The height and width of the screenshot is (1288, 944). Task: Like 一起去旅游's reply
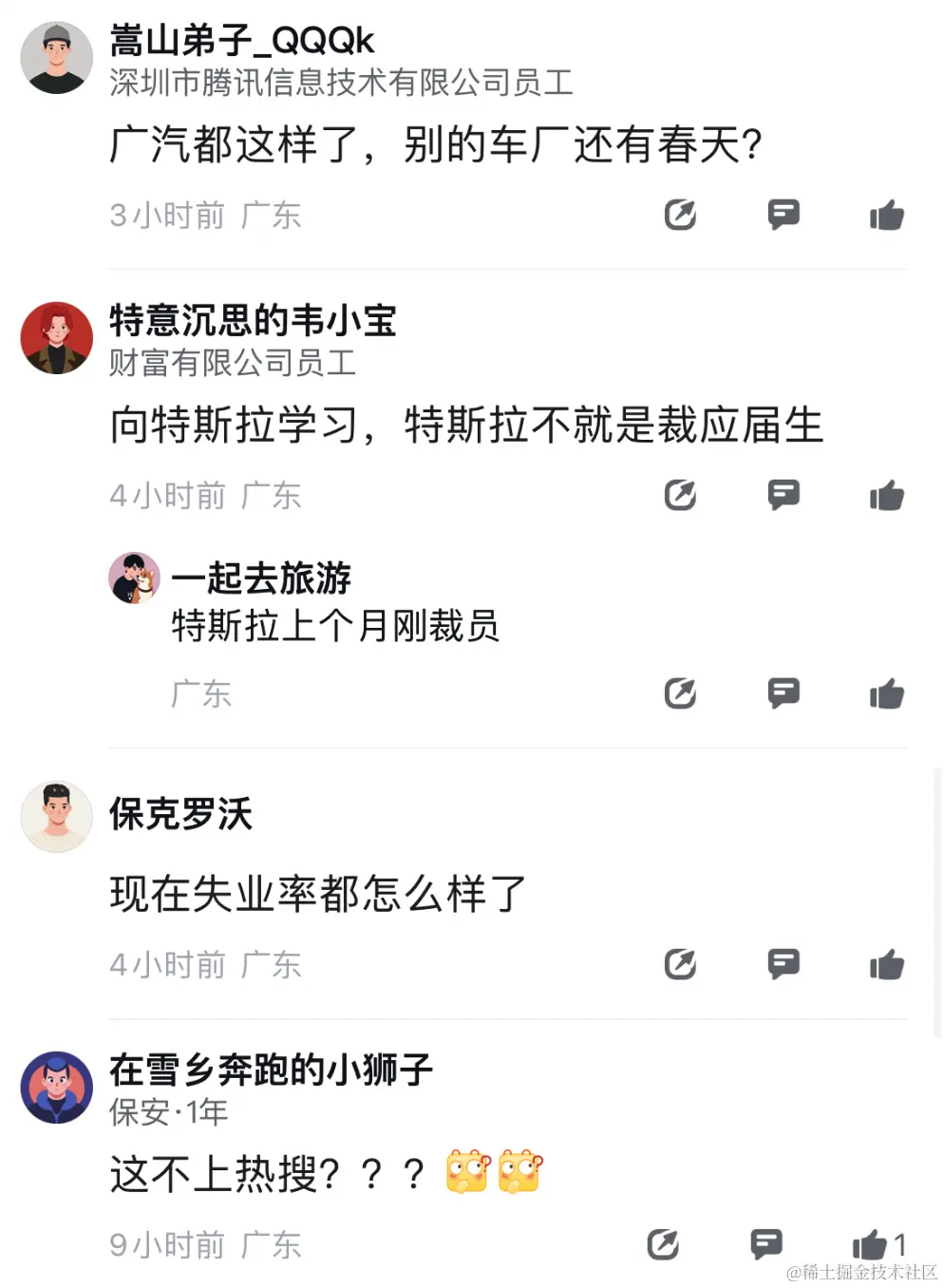click(x=886, y=693)
